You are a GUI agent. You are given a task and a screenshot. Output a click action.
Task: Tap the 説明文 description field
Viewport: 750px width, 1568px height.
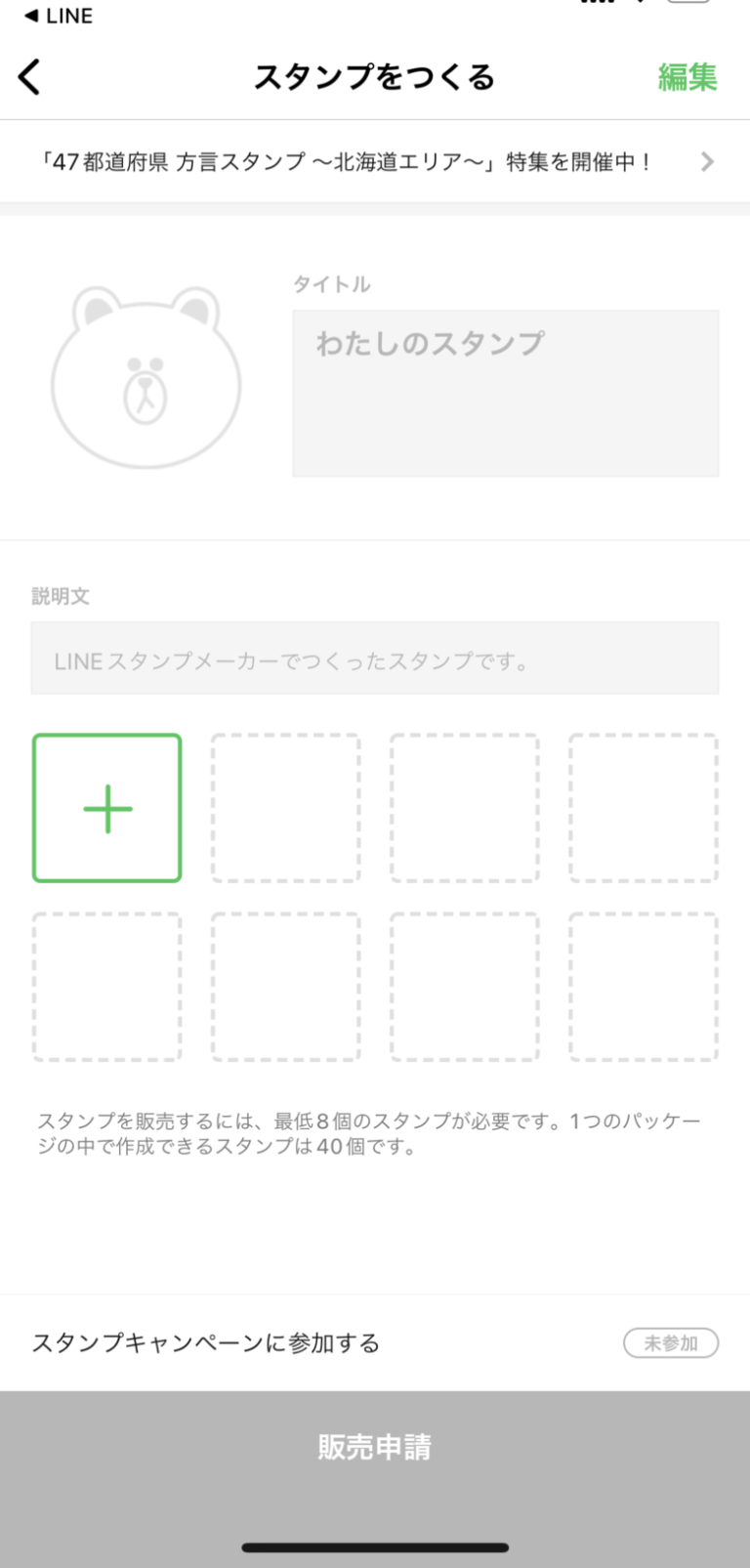click(375, 658)
